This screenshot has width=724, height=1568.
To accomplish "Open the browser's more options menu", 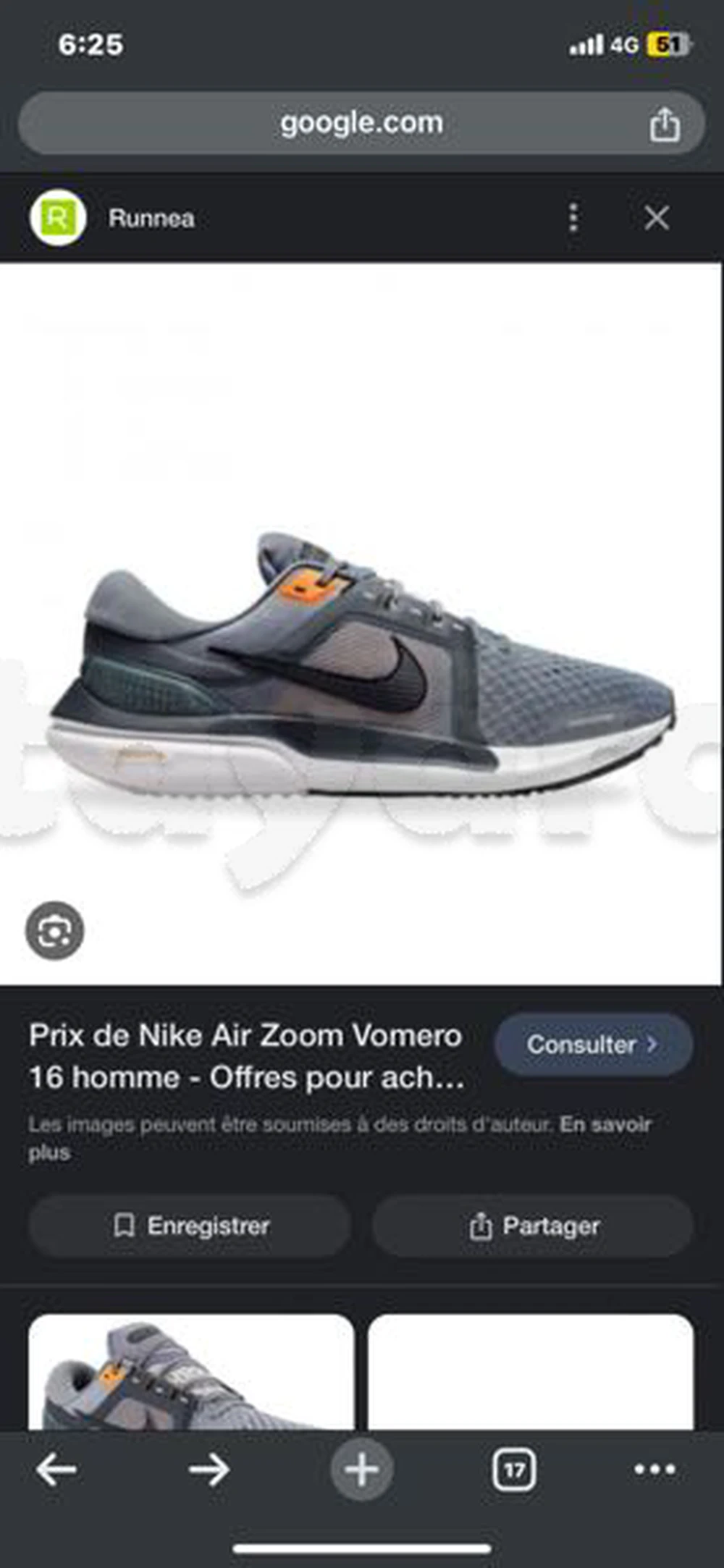I will tap(654, 1470).
